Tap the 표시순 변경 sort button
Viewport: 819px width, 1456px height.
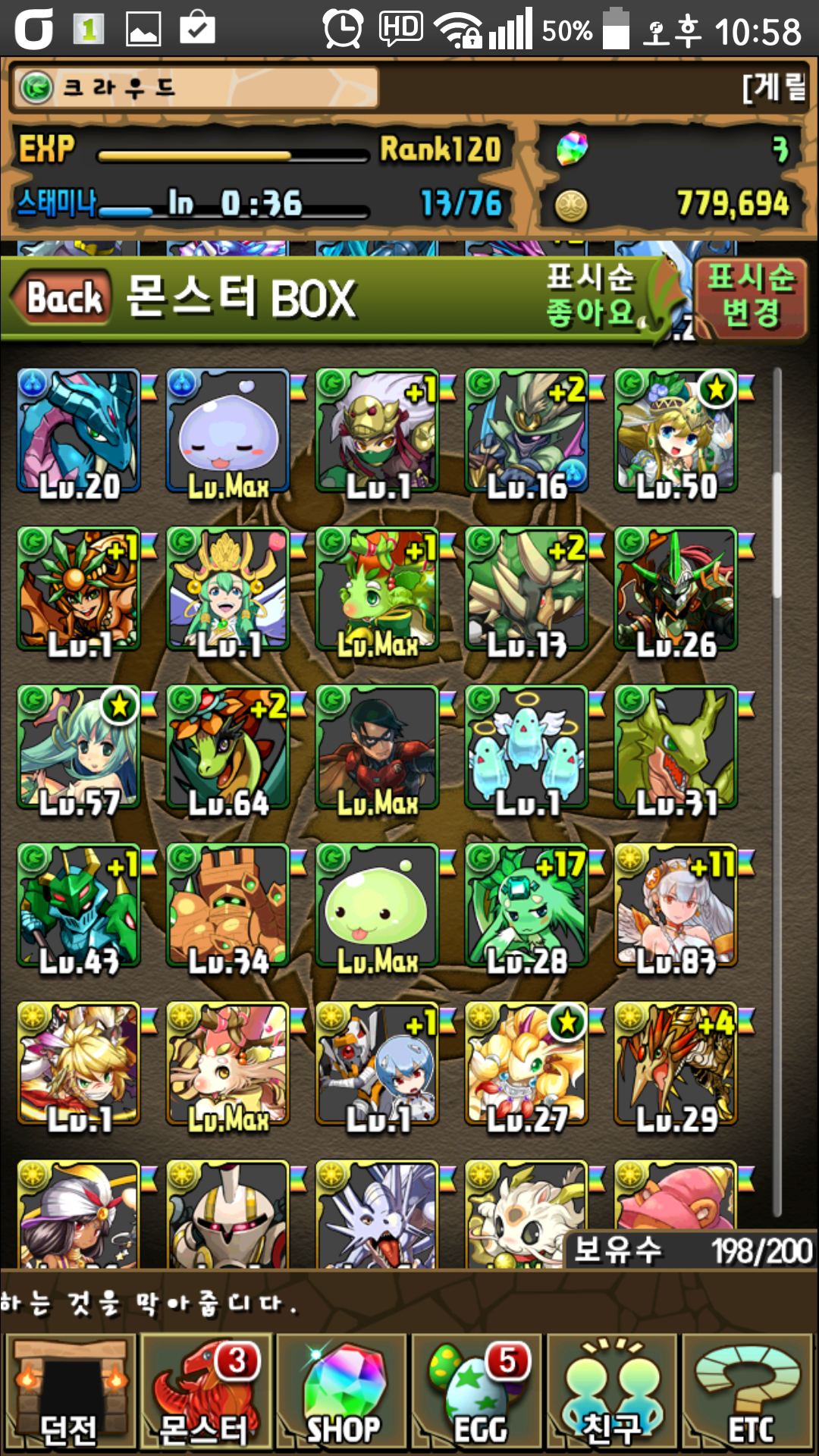pyautogui.click(x=751, y=297)
